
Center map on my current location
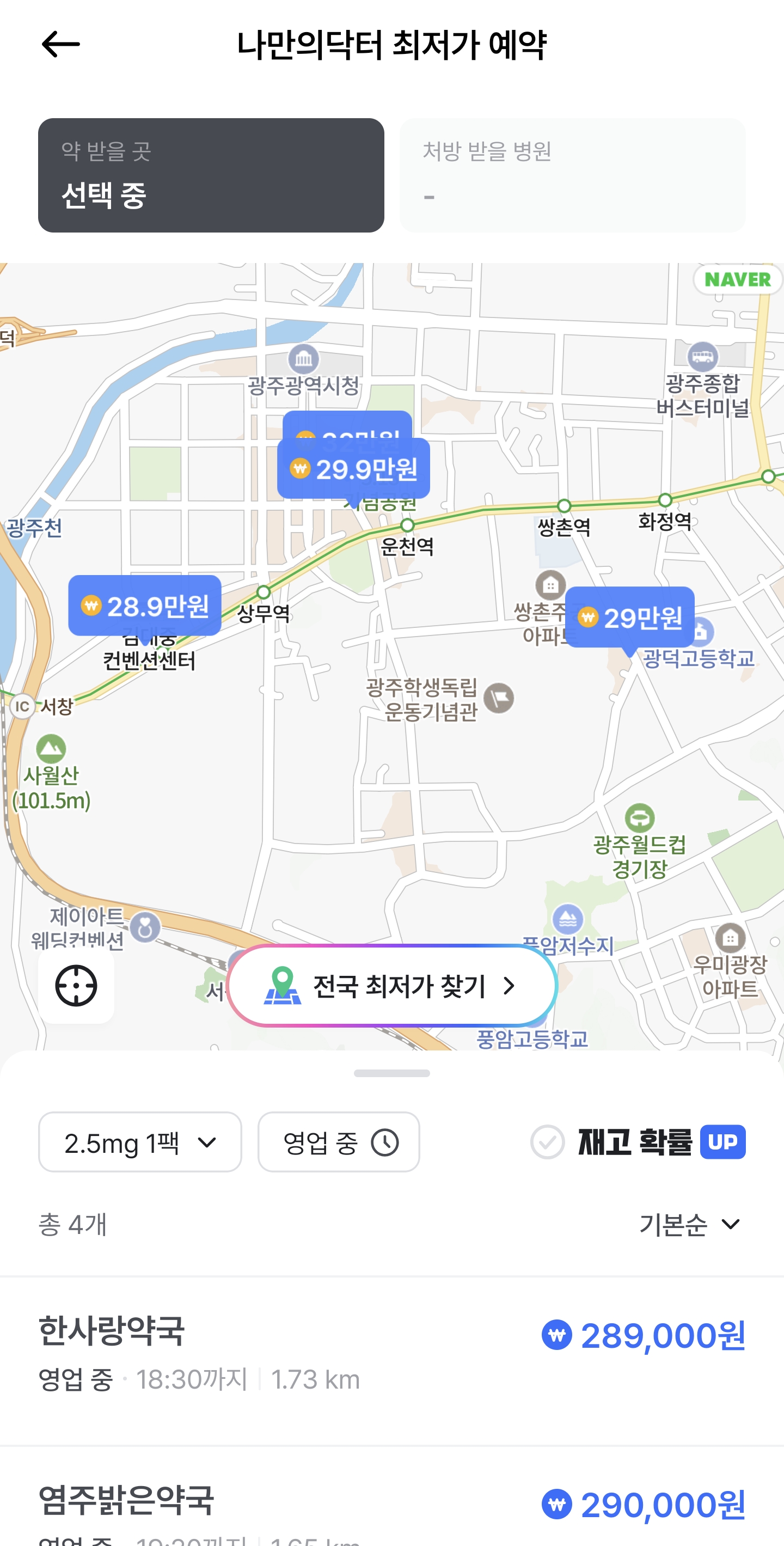(76, 986)
